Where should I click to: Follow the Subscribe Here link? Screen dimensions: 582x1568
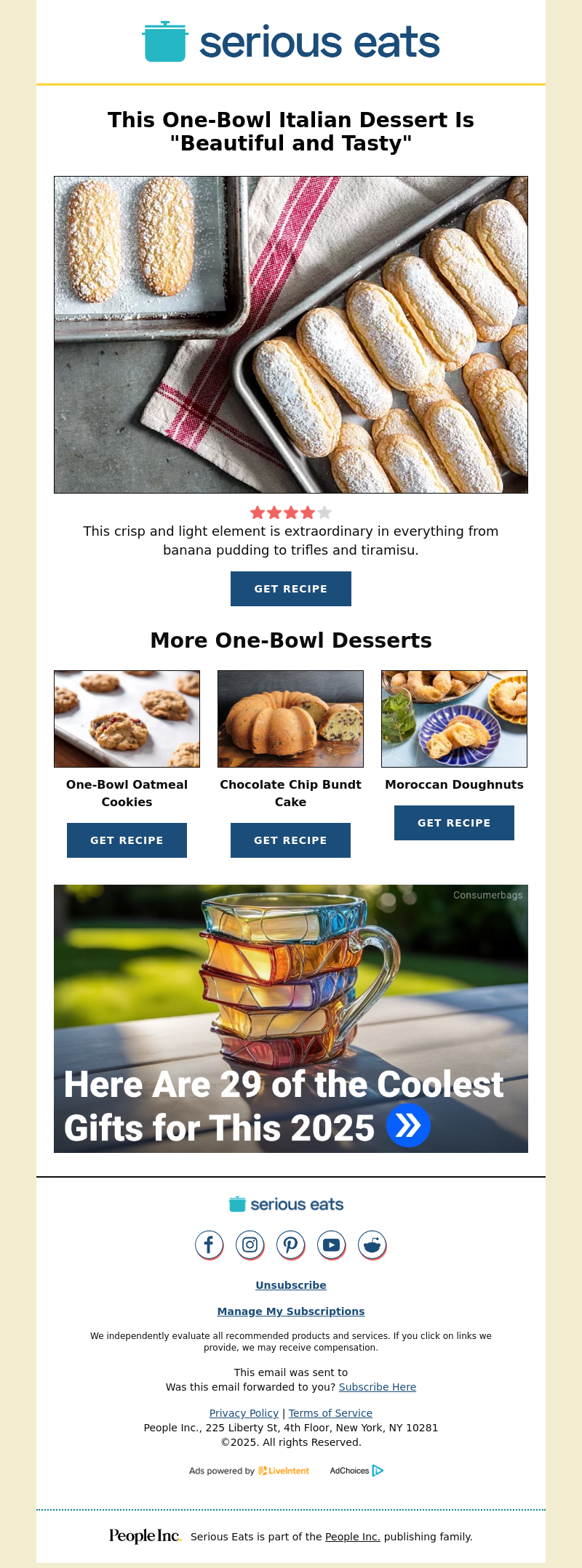tap(378, 1387)
